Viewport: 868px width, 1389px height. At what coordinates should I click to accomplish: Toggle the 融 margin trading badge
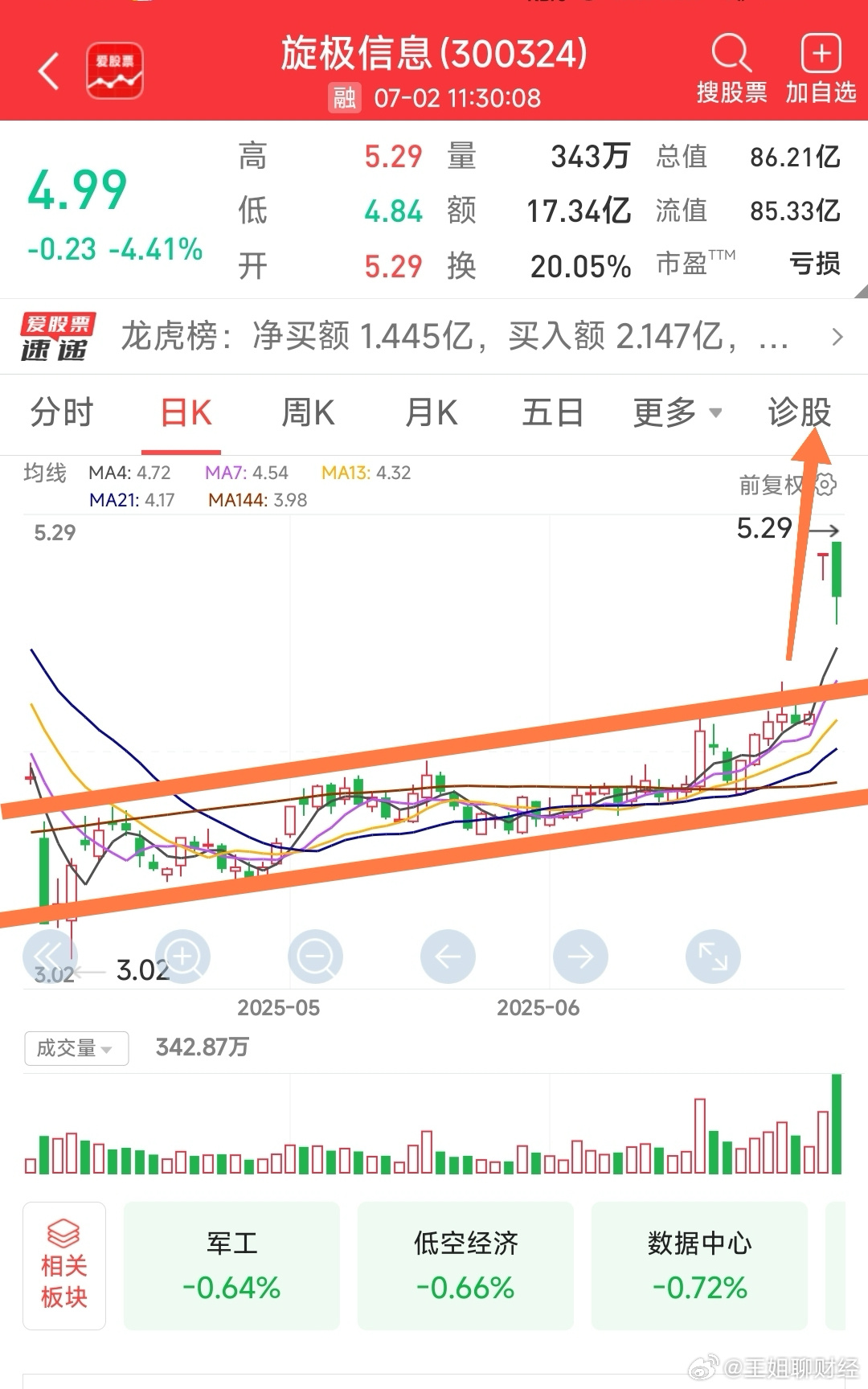(343, 98)
